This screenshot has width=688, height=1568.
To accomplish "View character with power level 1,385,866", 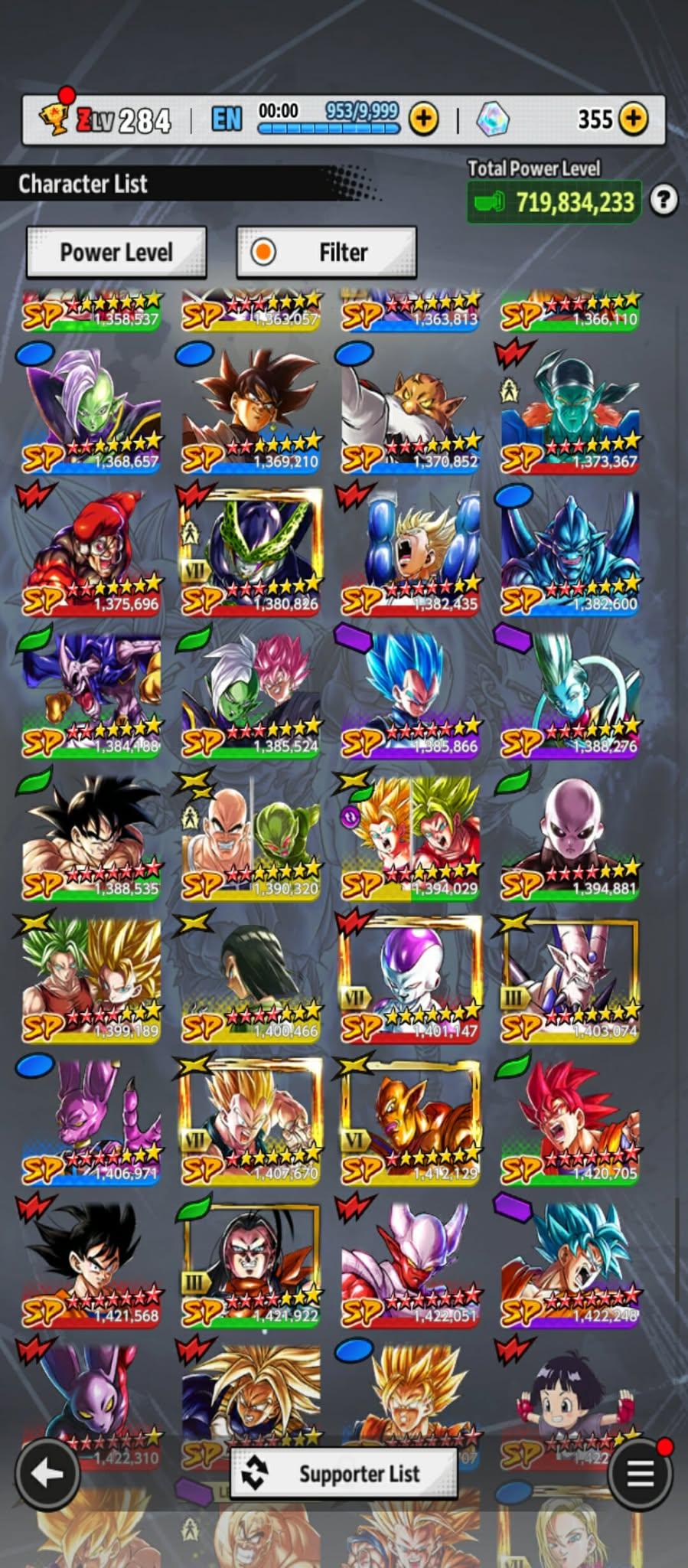I will 410,694.
